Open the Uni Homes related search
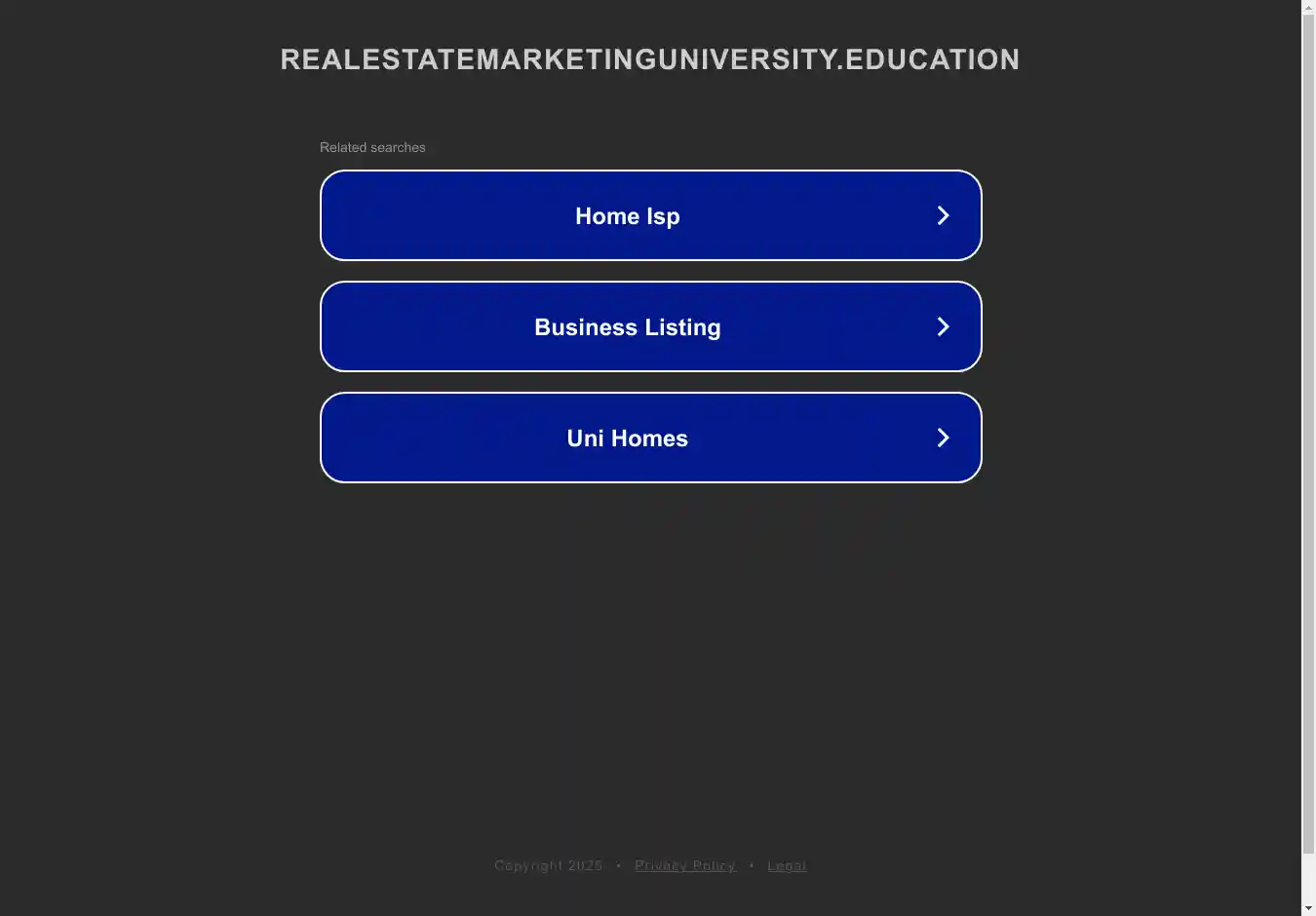The width and height of the screenshot is (1316, 916). click(x=650, y=438)
